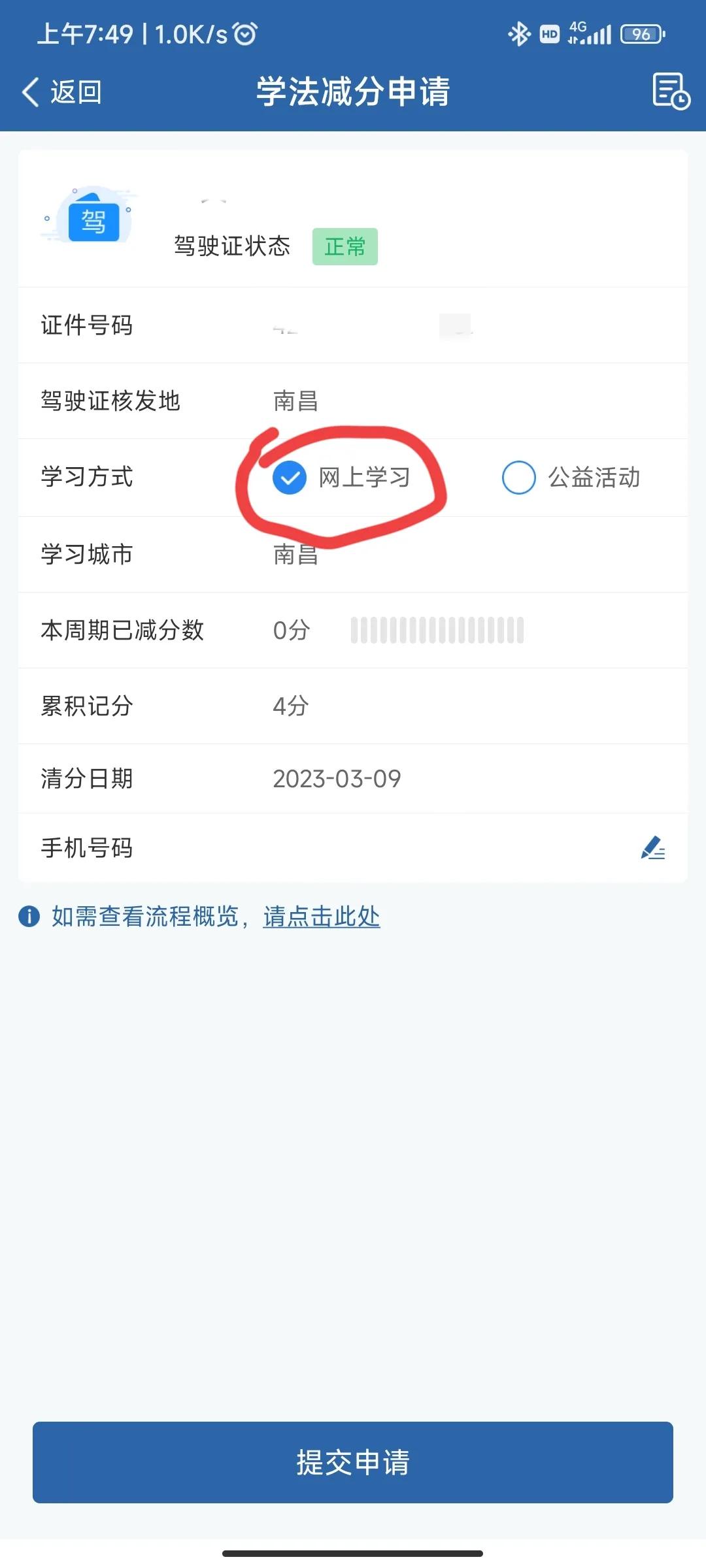Click the blue checkmark inside the red circle
The height and width of the screenshot is (1568, 706).
pyautogui.click(x=289, y=478)
